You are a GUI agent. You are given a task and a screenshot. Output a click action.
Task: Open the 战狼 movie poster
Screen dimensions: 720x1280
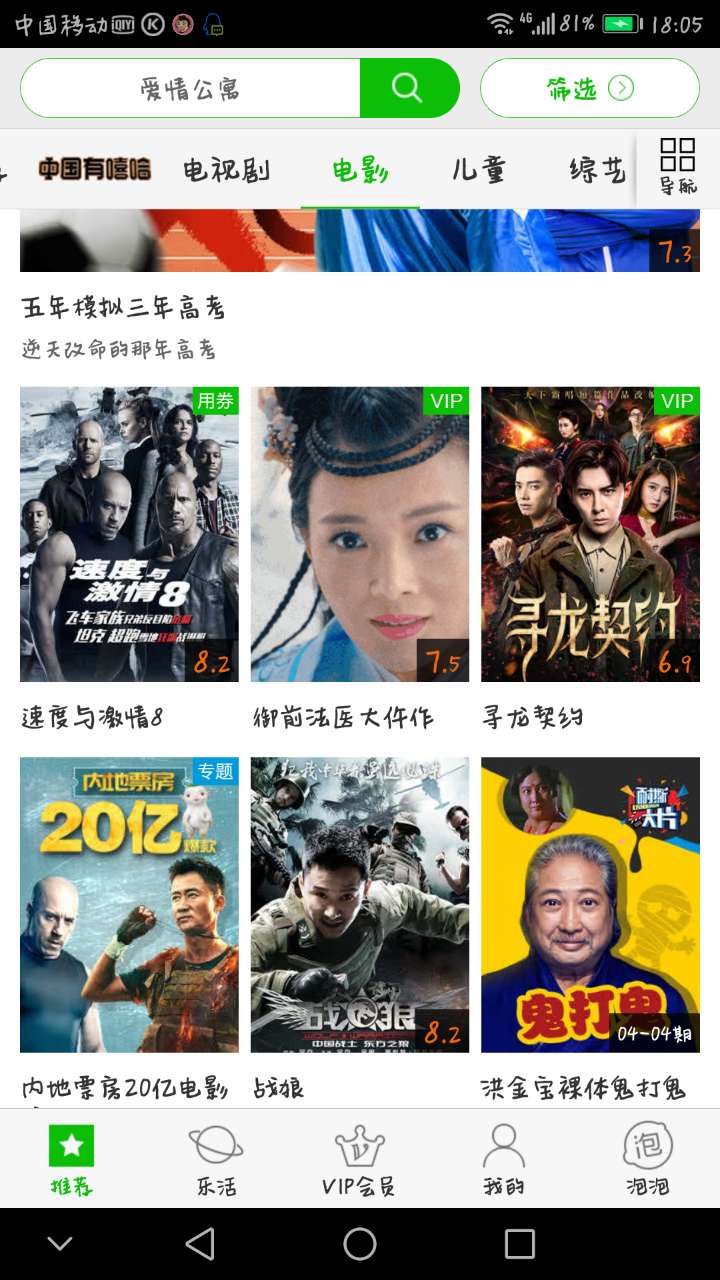[359, 904]
